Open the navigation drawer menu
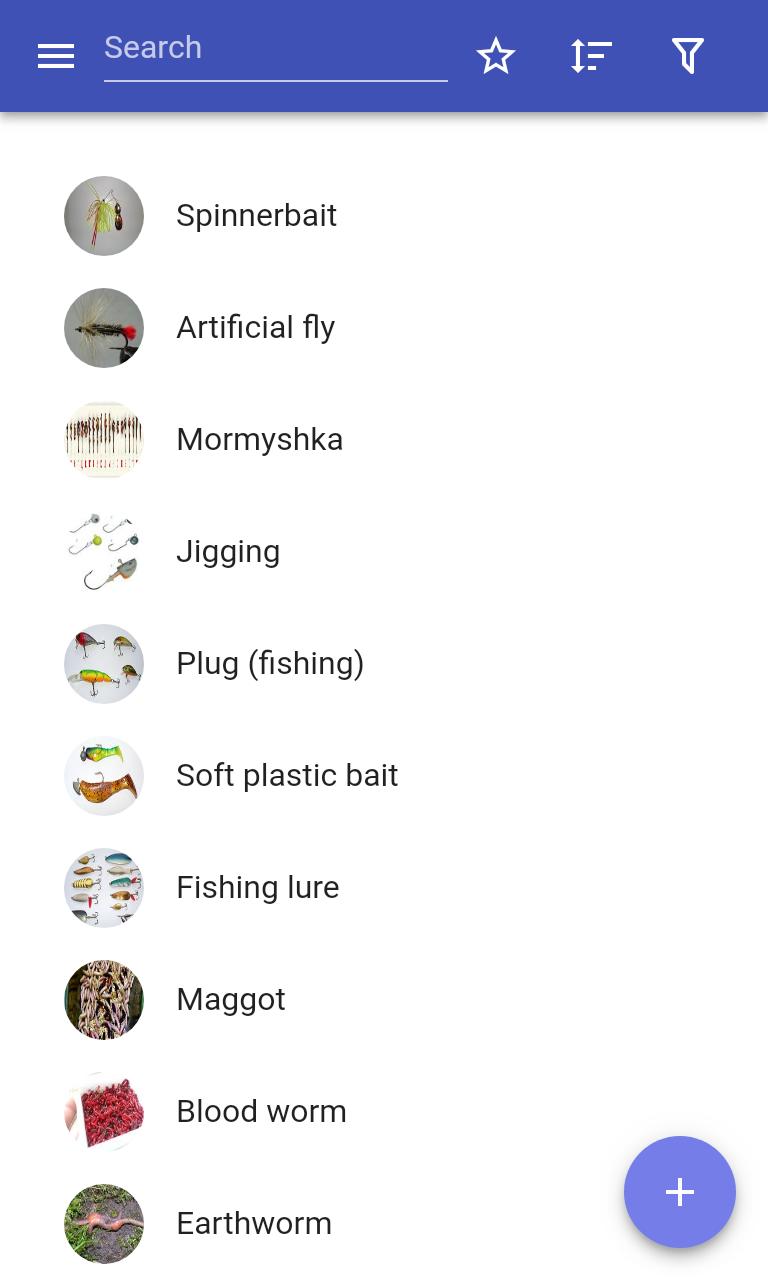 (x=56, y=56)
